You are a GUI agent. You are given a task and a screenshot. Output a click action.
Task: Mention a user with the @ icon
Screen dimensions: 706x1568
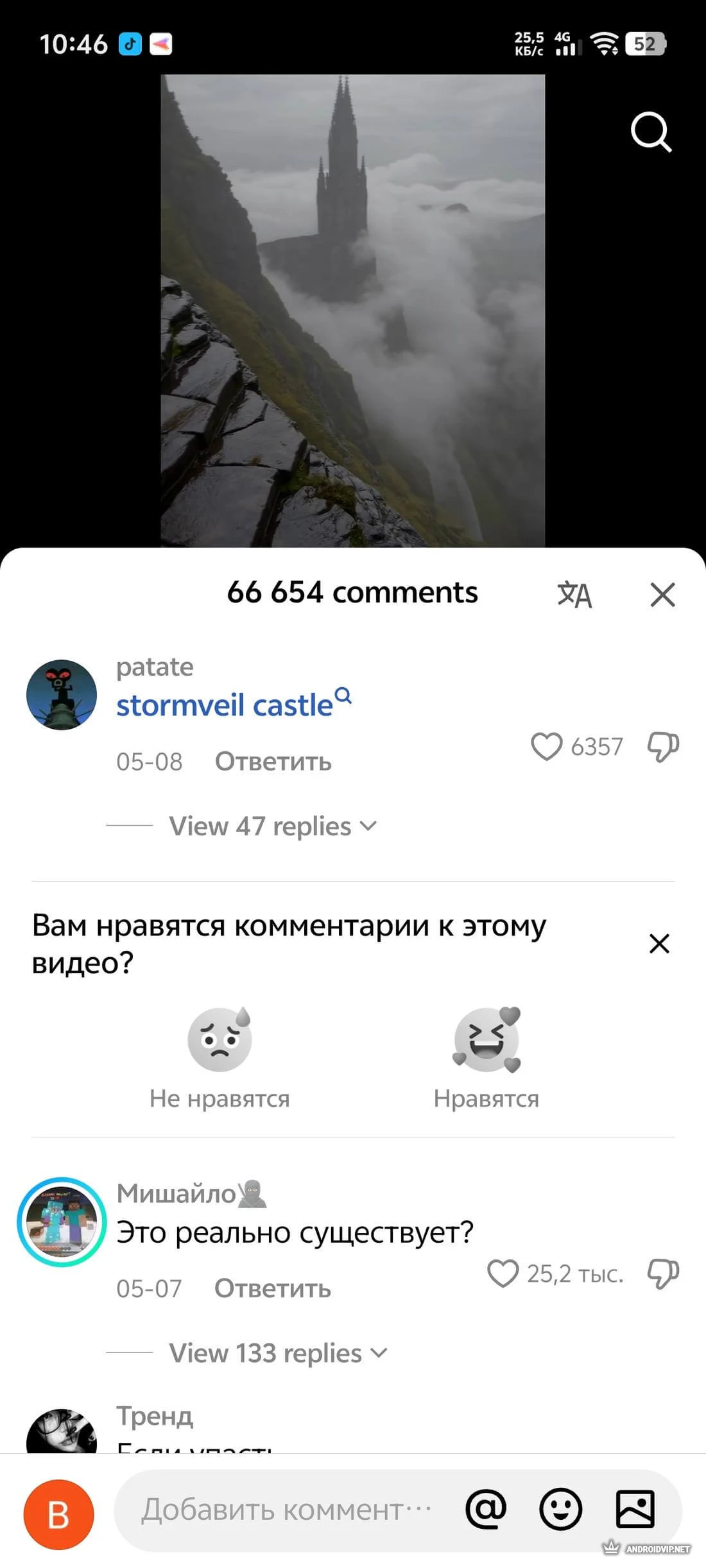(486, 1510)
